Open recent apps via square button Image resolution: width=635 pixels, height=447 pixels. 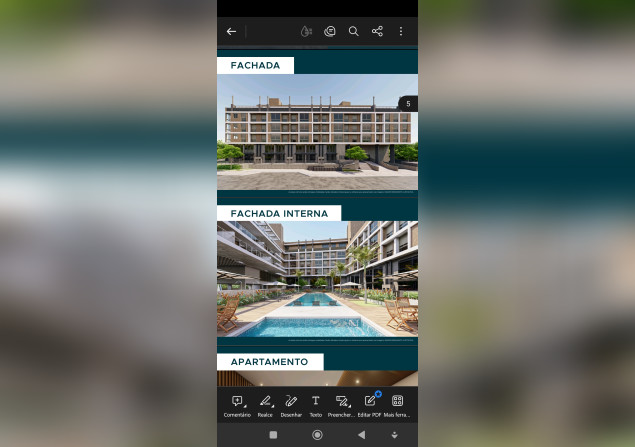[x=274, y=435]
